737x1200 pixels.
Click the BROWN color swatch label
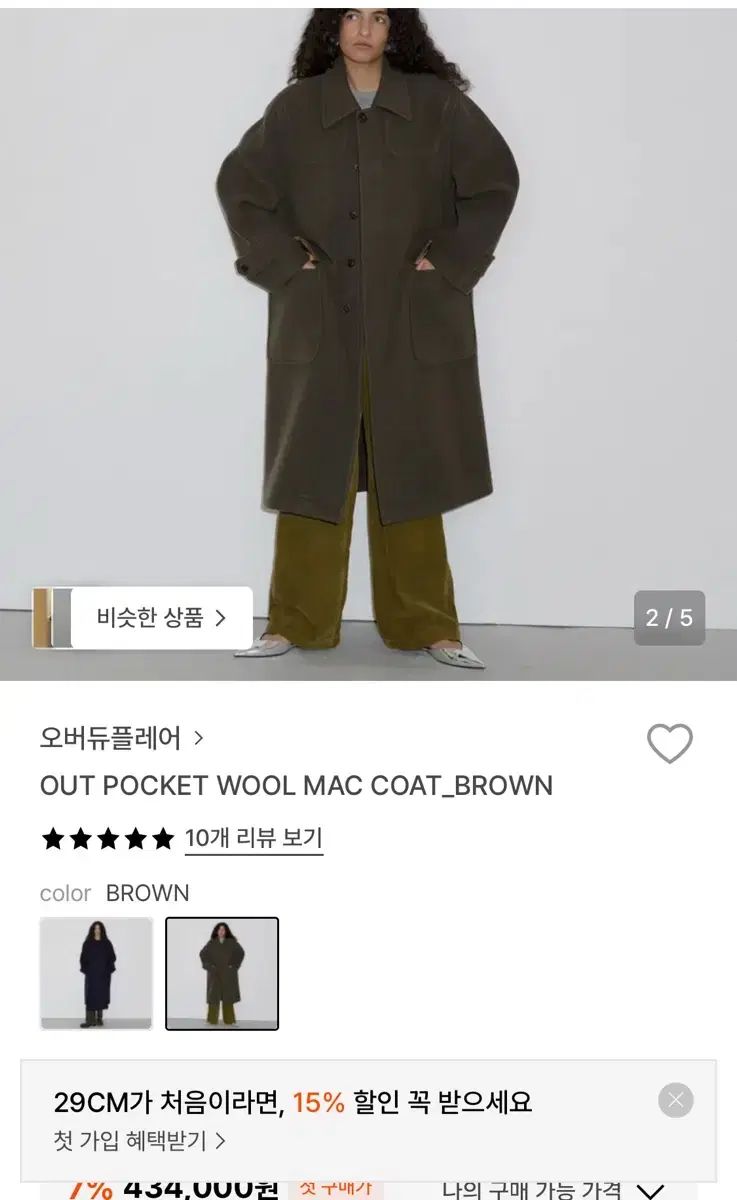[x=147, y=893]
